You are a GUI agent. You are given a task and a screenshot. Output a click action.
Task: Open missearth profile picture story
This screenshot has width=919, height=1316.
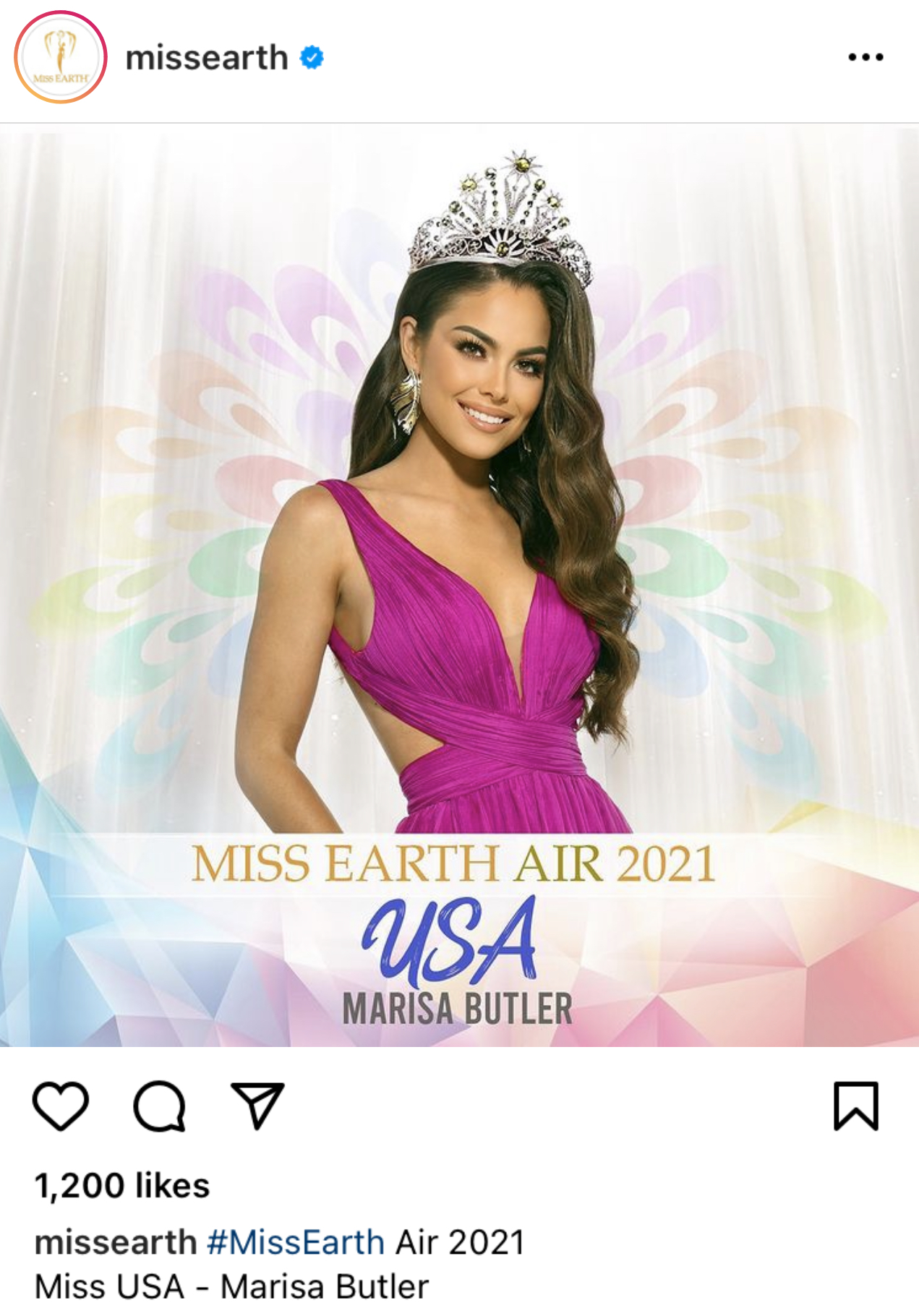point(61,57)
